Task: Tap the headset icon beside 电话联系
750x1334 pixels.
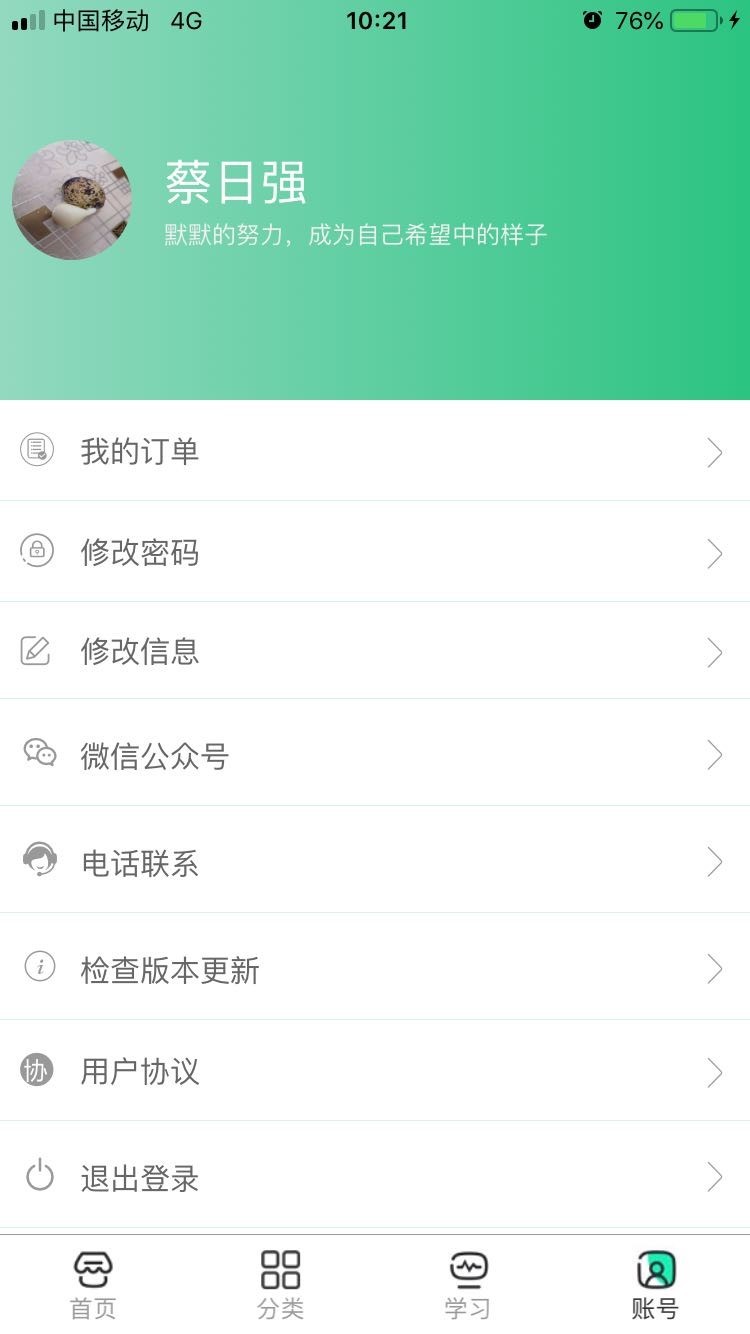Action: click(37, 860)
